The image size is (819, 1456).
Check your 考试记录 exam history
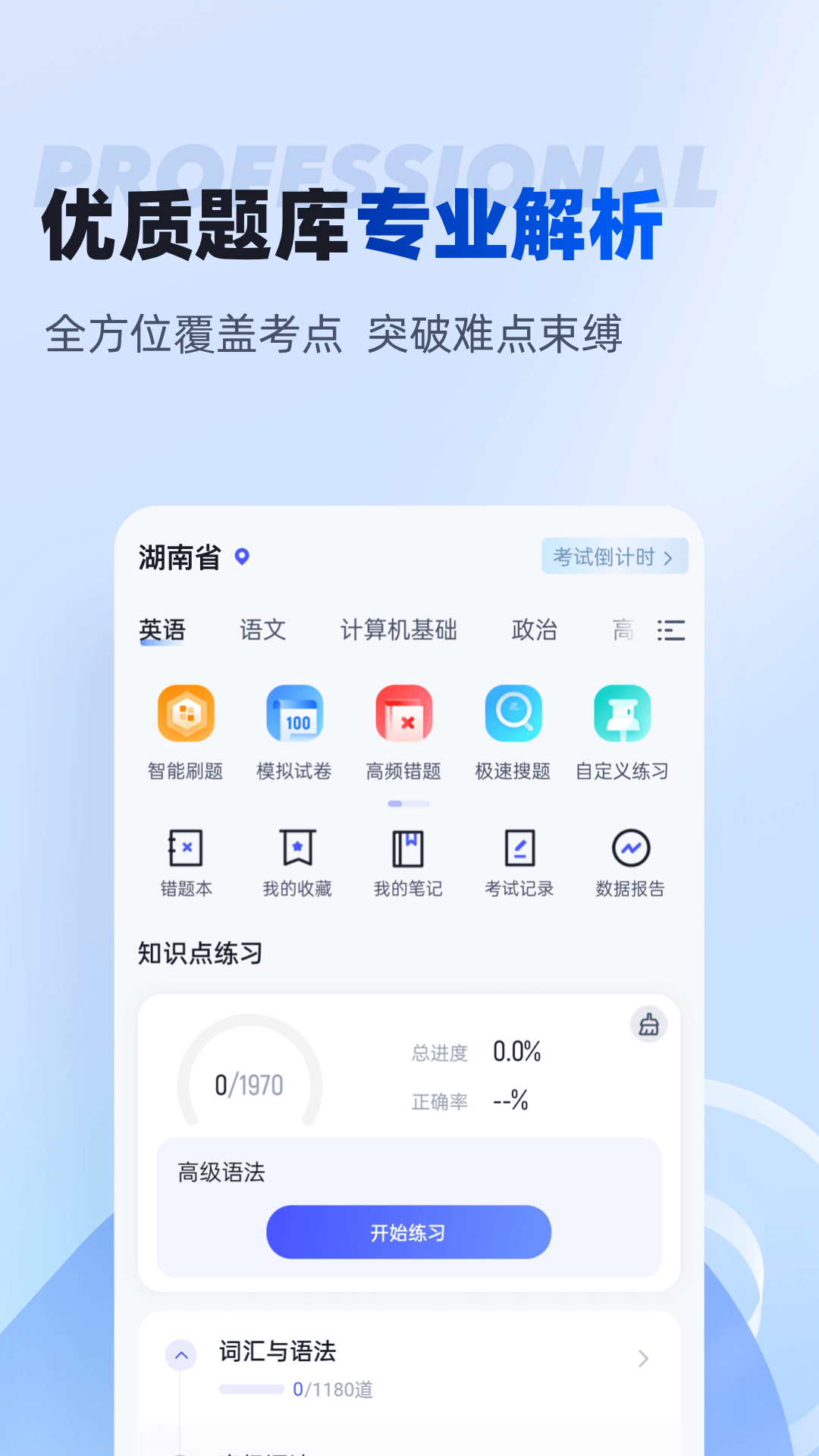click(519, 861)
